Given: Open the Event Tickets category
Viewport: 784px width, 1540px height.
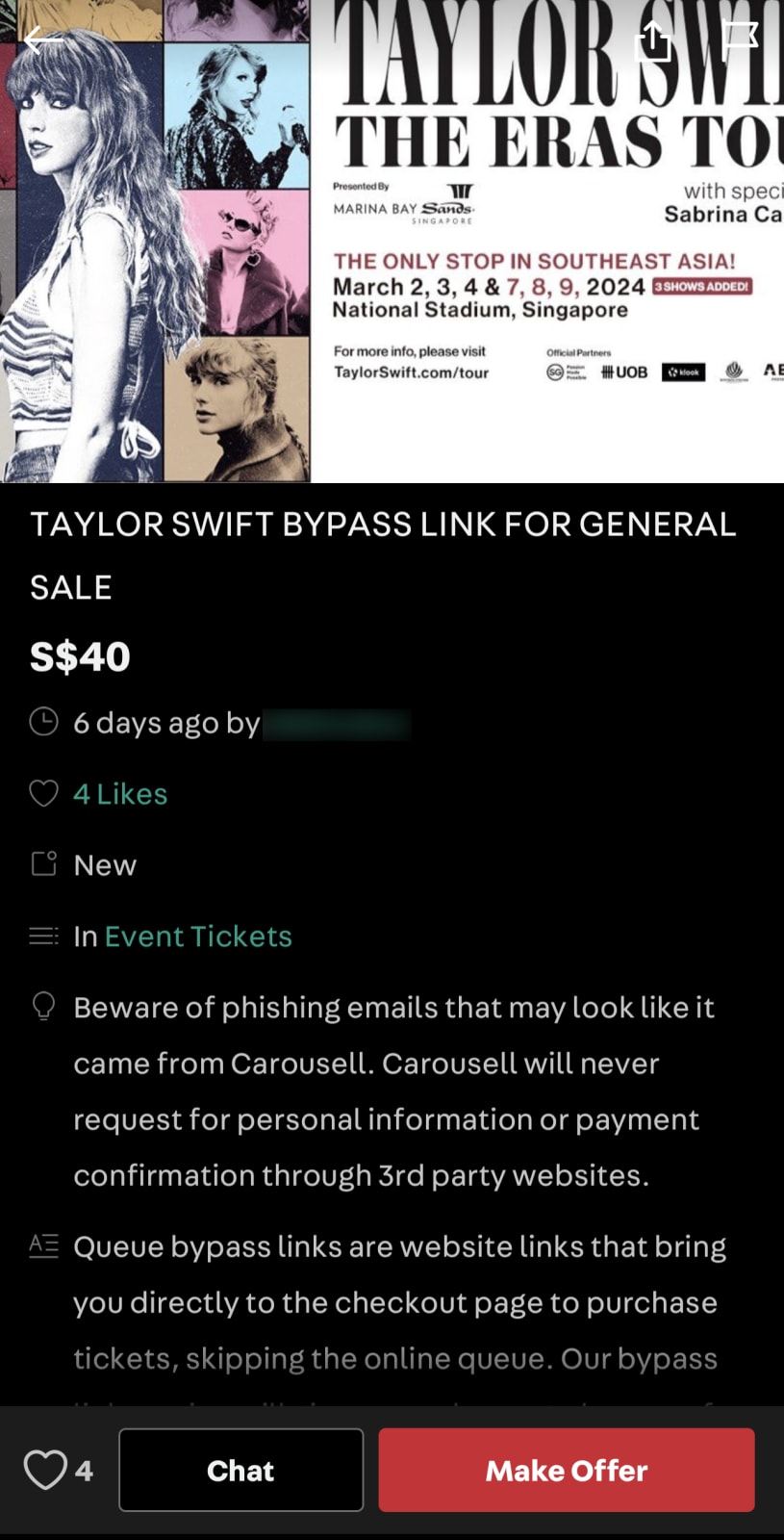Looking at the screenshot, I should tap(198, 937).
